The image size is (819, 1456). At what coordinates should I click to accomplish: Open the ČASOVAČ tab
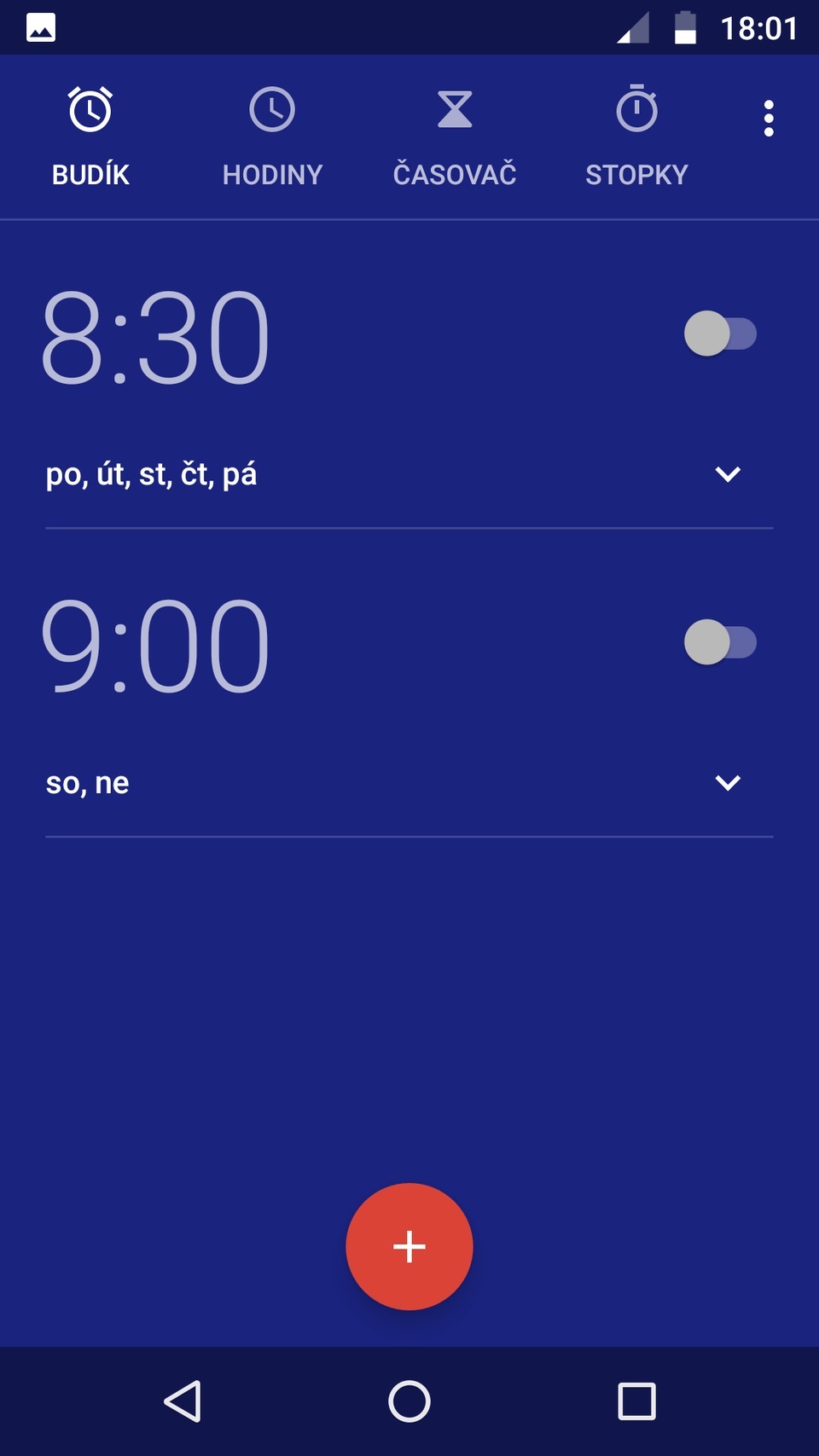pos(455,174)
